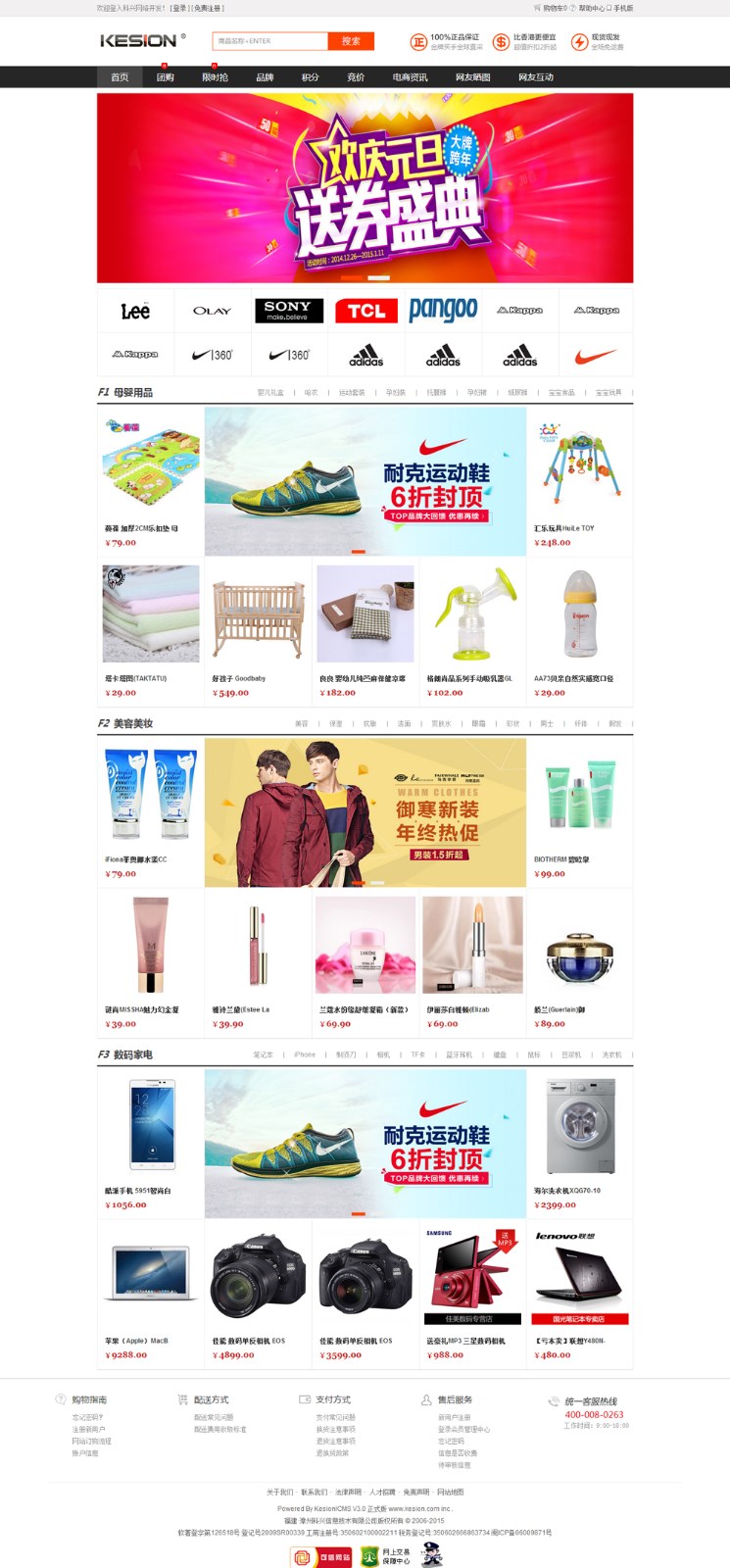Open the 登录 login link
The width and height of the screenshot is (730, 1568).
pyautogui.click(x=179, y=8)
